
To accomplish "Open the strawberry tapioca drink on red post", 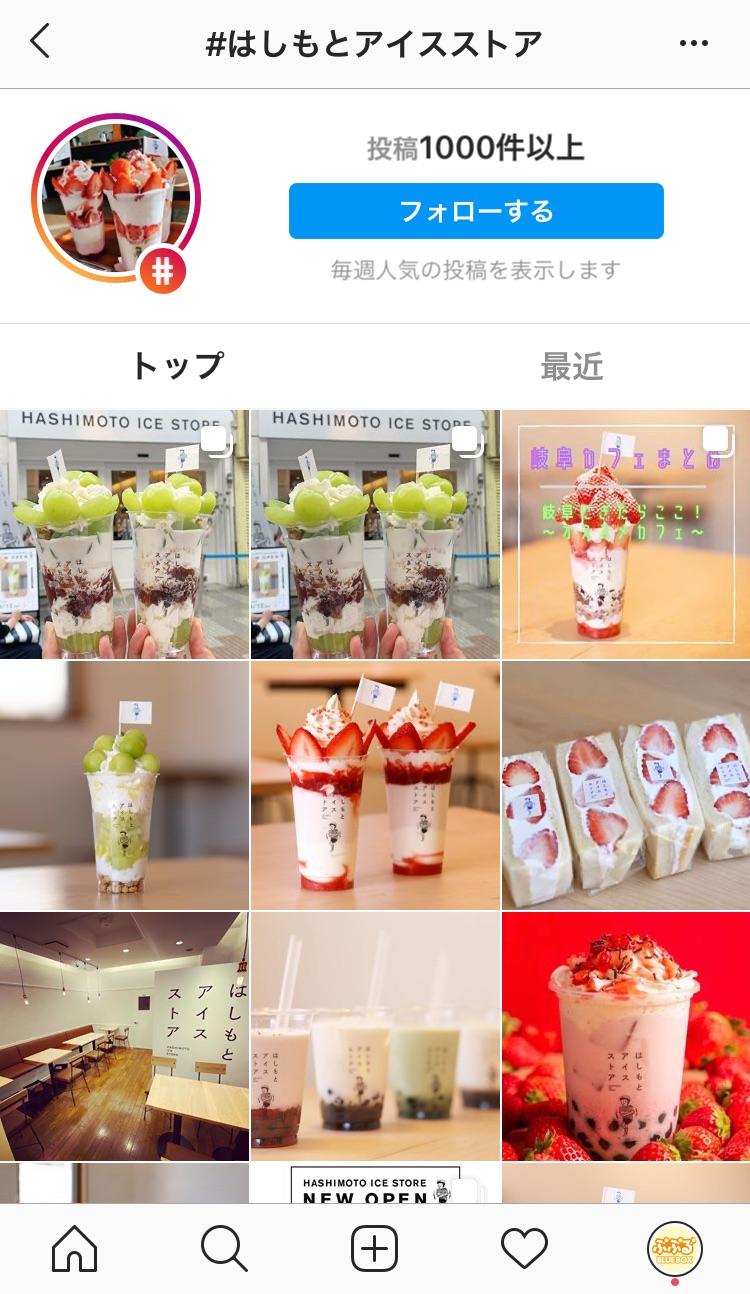I will 626,1036.
